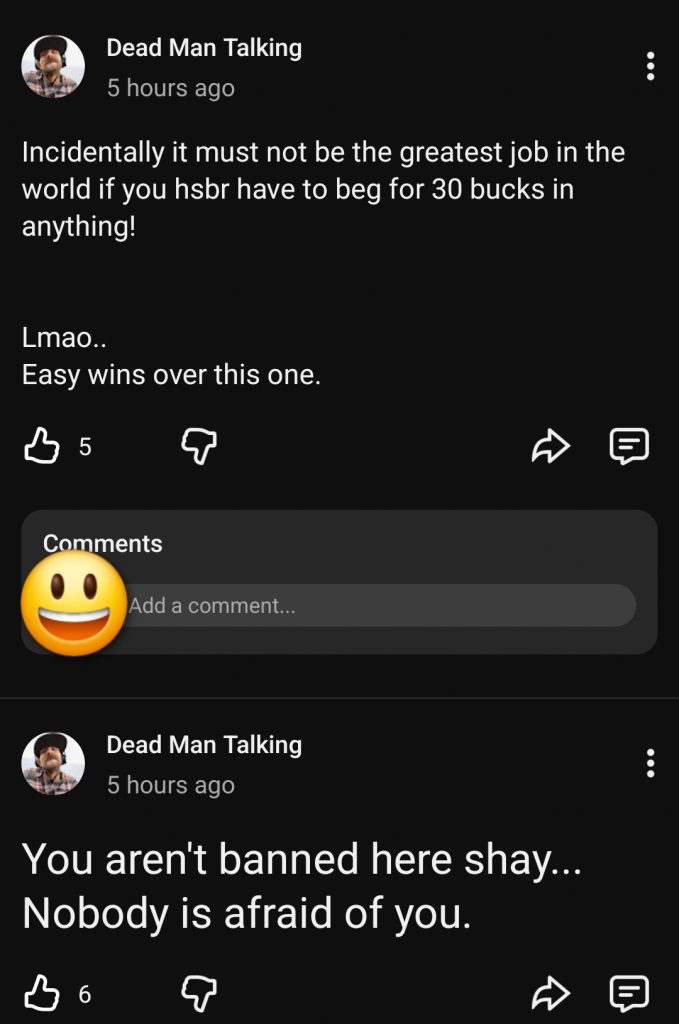
Task: Open comments icon on "You aren't banned" post
Action: pyautogui.click(x=630, y=993)
